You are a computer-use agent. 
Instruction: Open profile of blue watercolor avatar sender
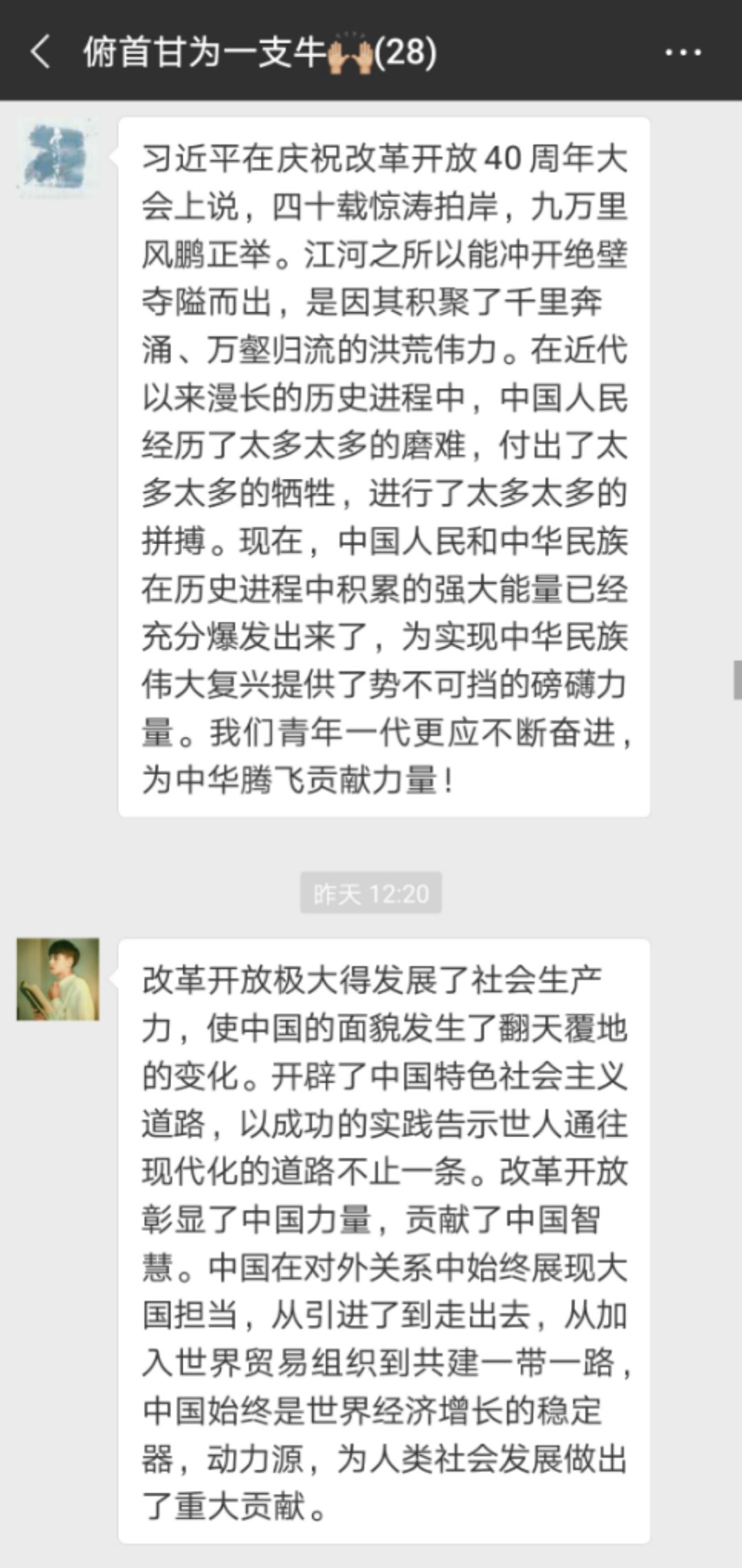pos(58,157)
